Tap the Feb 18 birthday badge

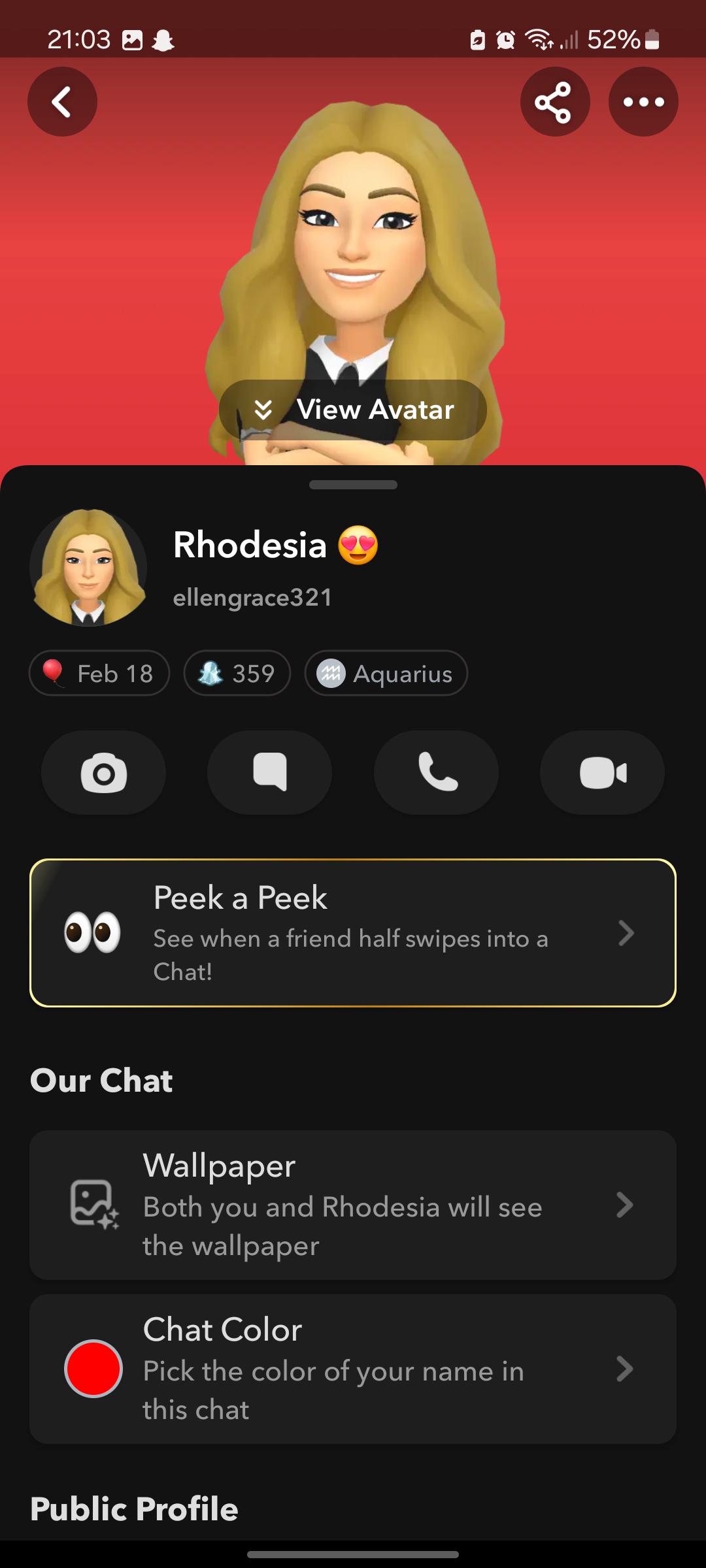click(99, 673)
